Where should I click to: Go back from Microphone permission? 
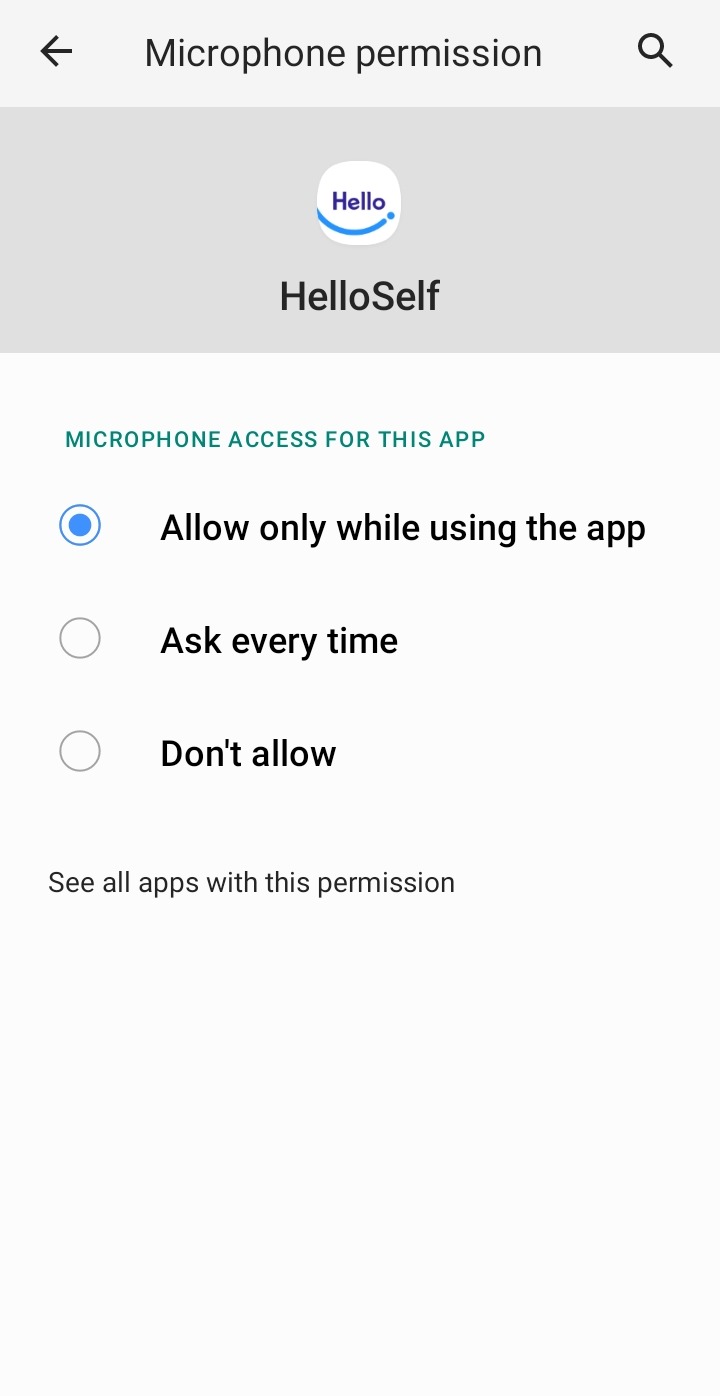(x=56, y=52)
